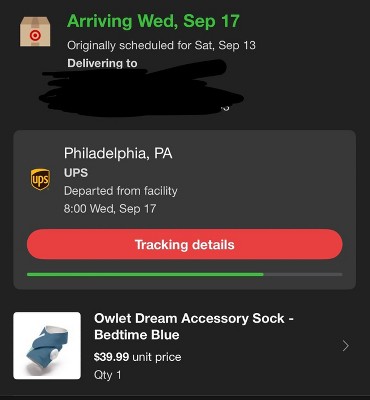Open Tracking details for the UPS shipment
The width and height of the screenshot is (370, 400).
pos(184,244)
